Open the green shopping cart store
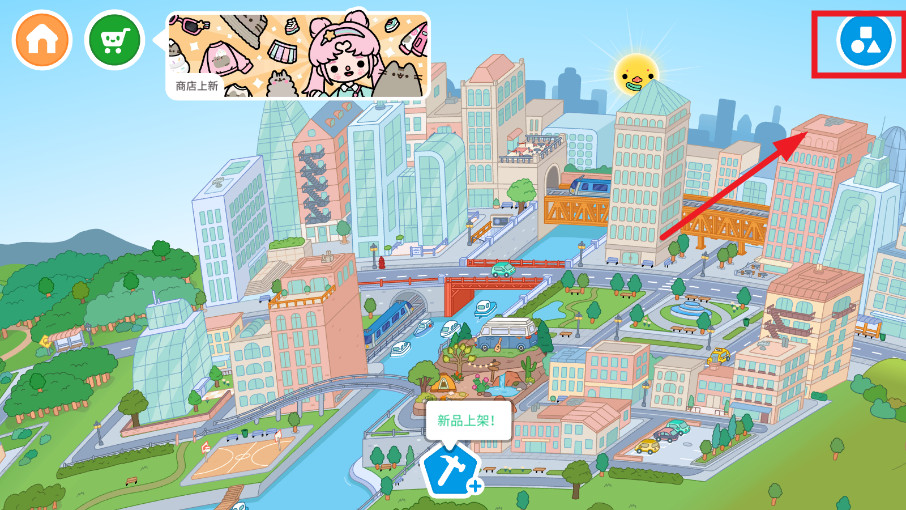 click(115, 40)
